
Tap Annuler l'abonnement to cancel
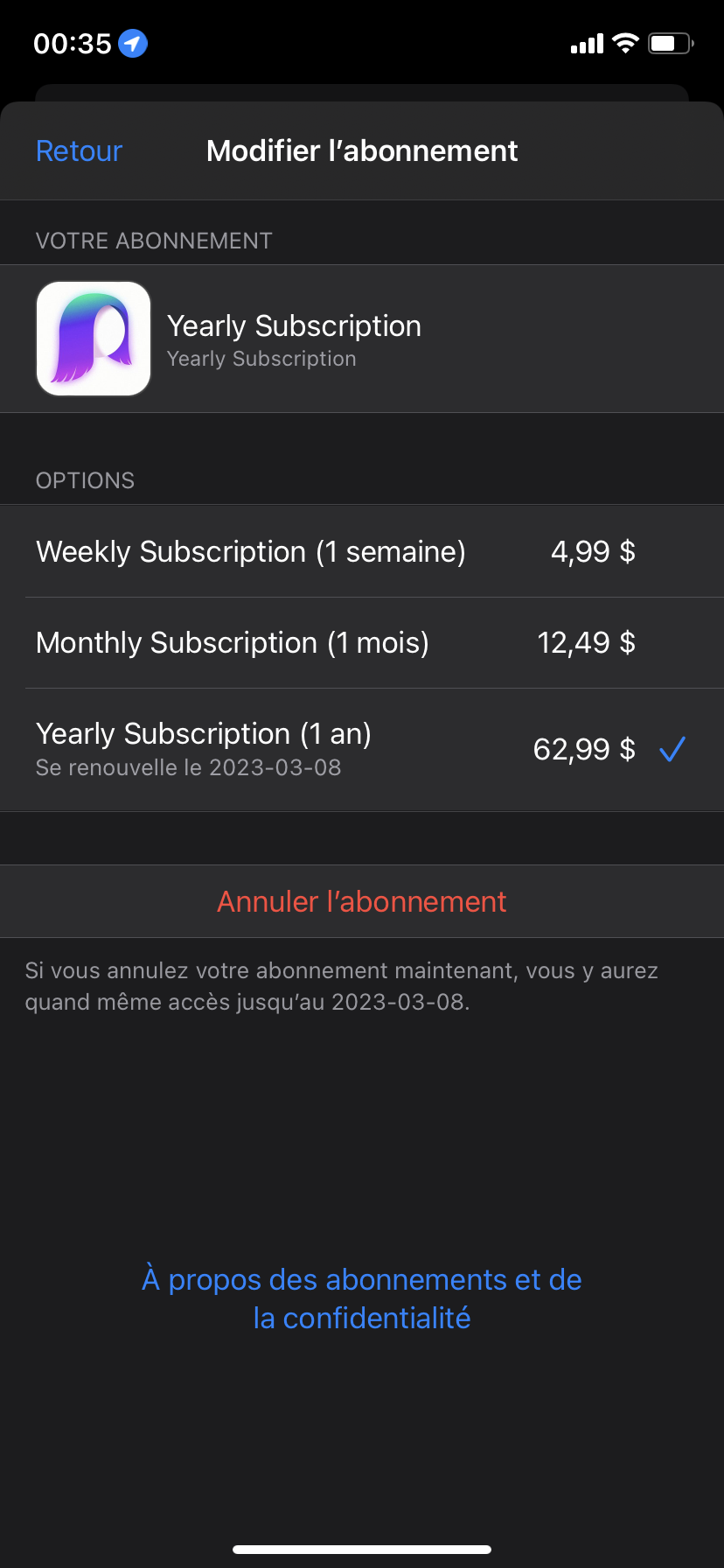click(x=361, y=902)
